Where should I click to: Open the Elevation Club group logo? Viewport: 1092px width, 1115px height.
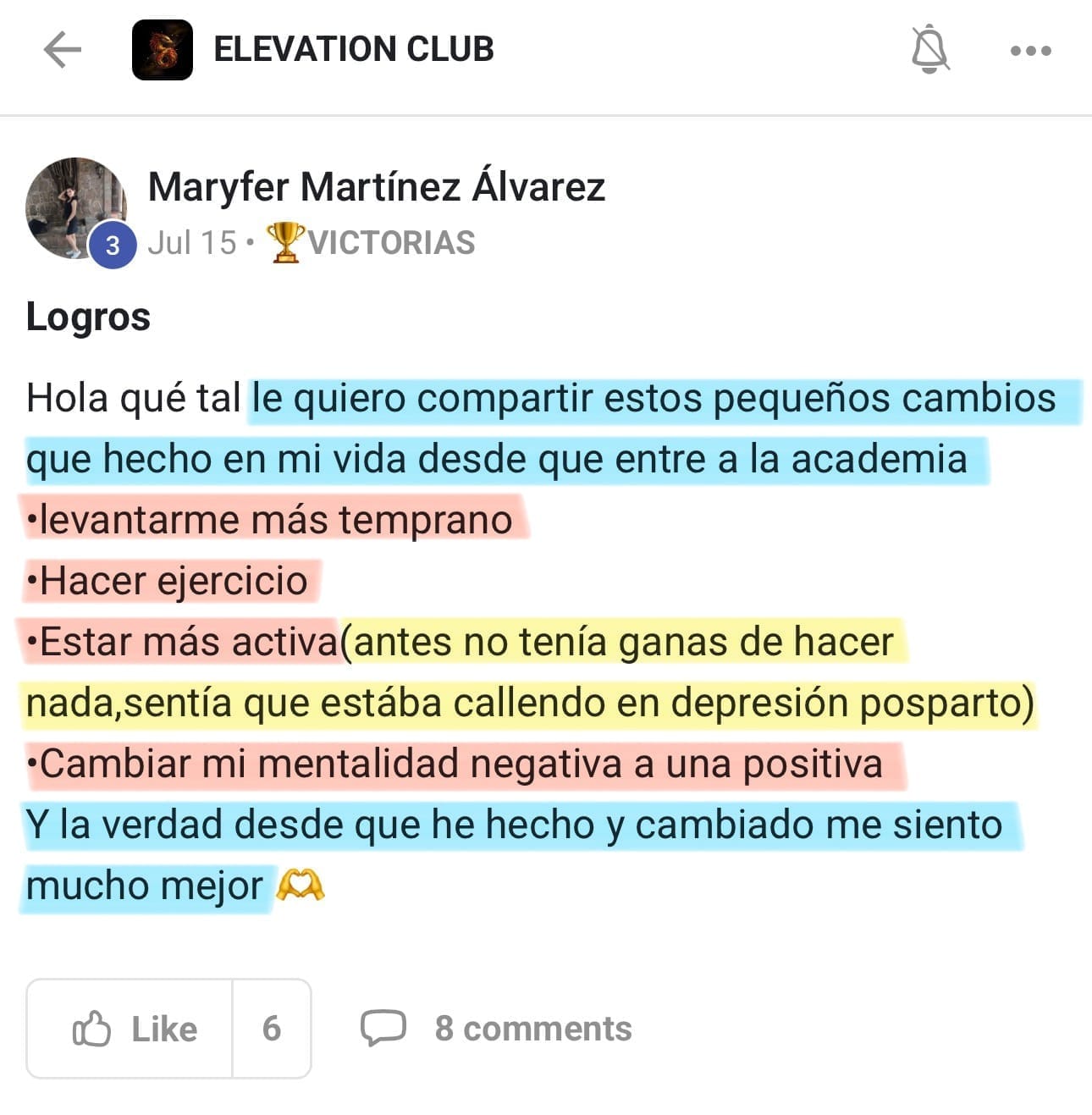[x=163, y=50]
